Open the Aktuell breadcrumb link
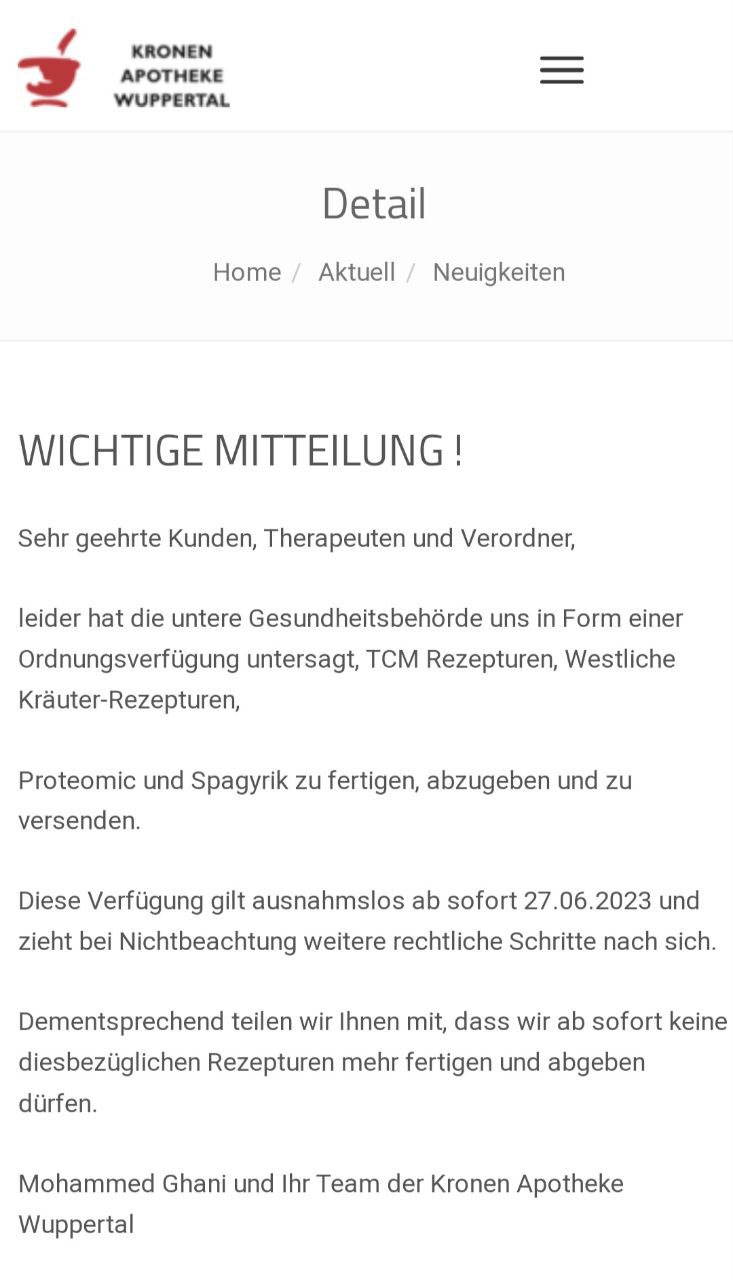733x1280 pixels. click(x=356, y=272)
